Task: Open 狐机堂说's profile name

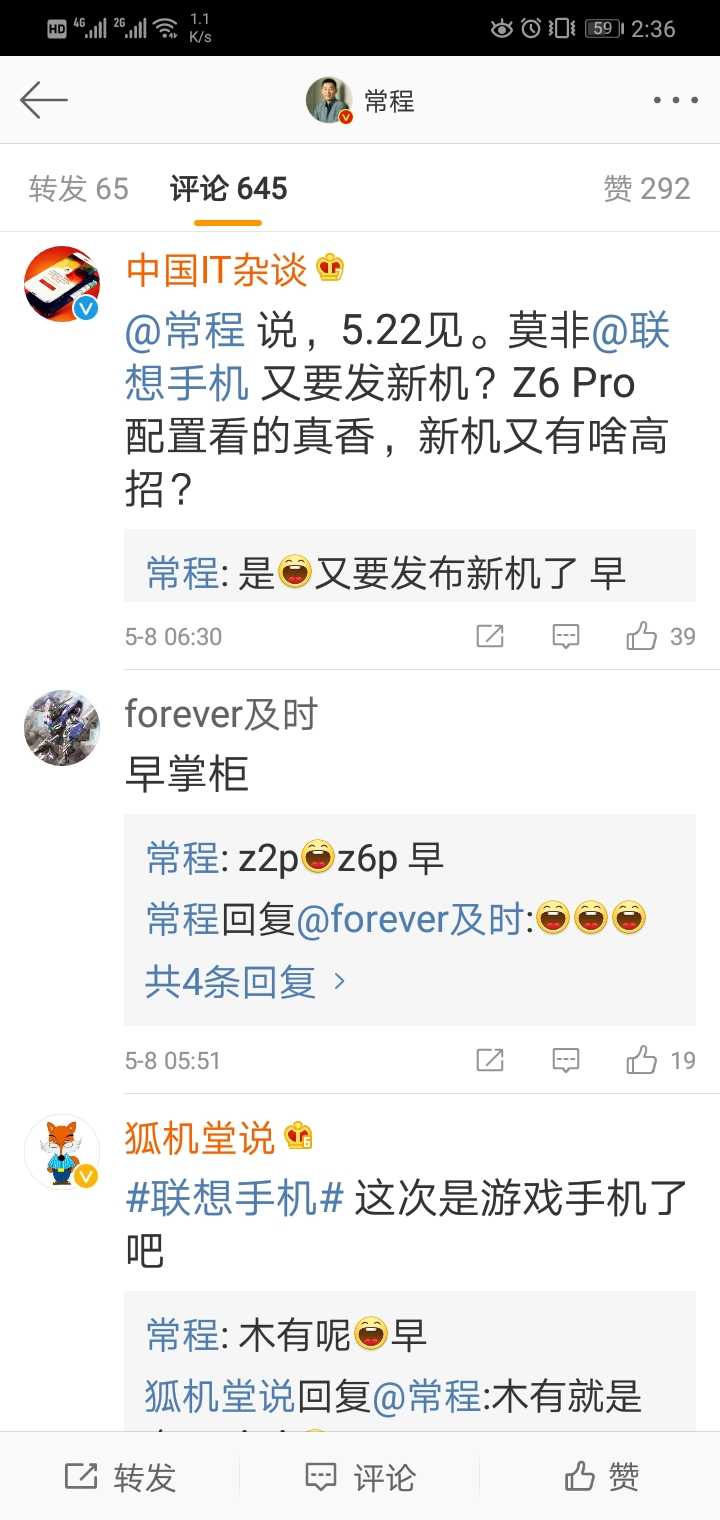Action: [x=200, y=1137]
